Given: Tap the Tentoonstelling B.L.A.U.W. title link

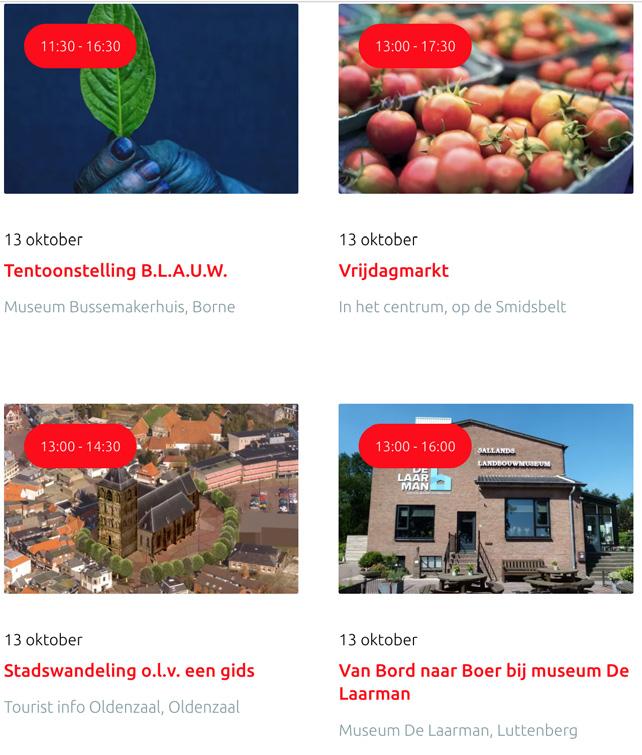Looking at the screenshot, I should (116, 271).
